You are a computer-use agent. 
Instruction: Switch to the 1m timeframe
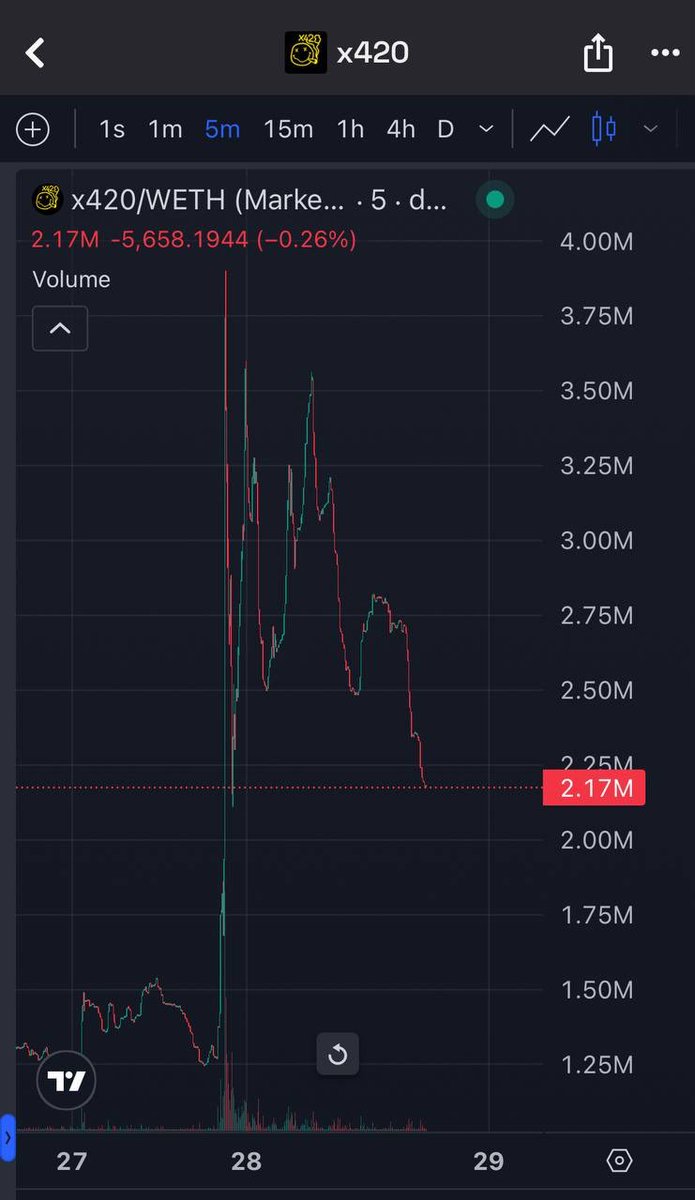pyautogui.click(x=165, y=129)
